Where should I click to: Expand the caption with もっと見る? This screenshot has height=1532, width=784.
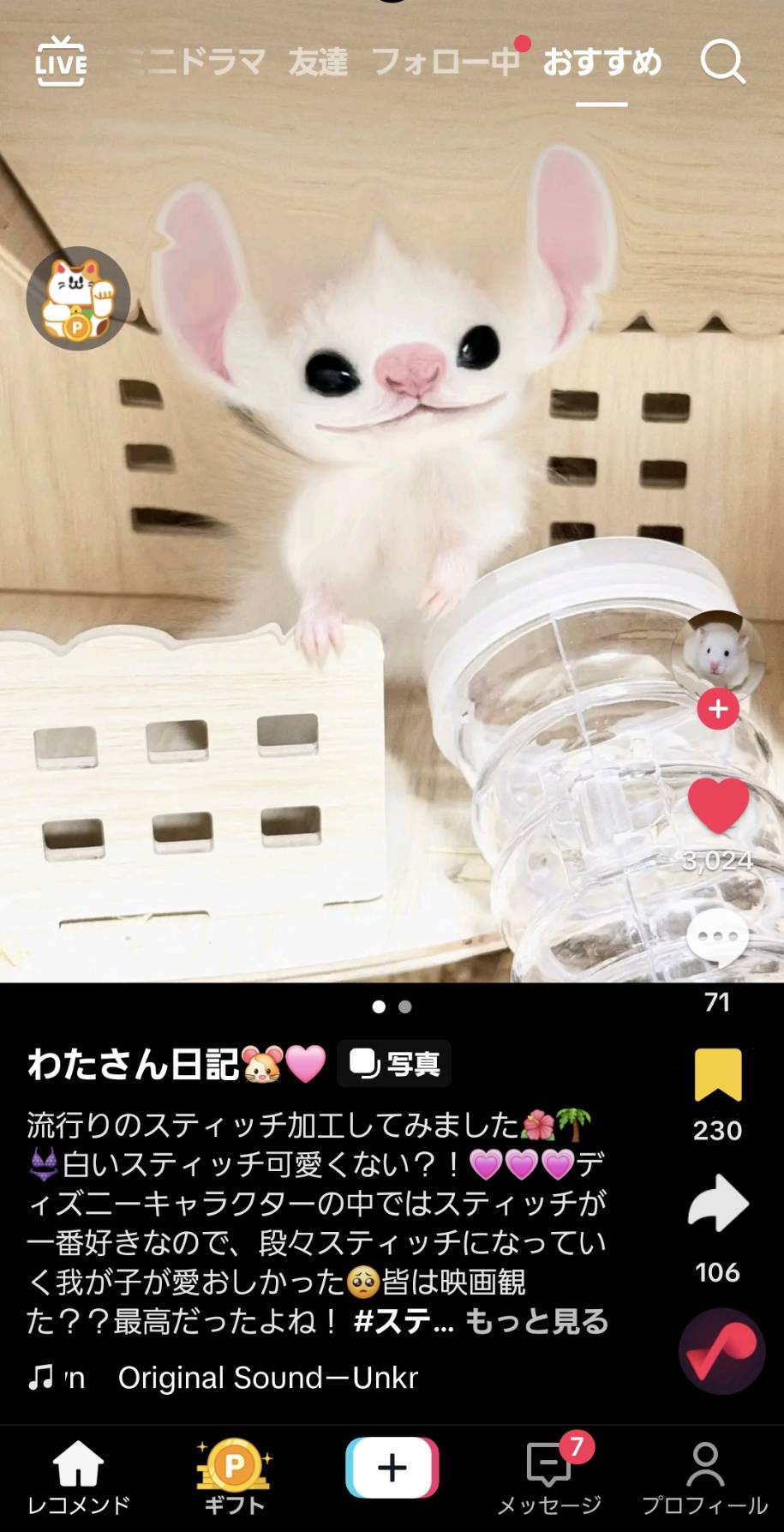[536, 1321]
